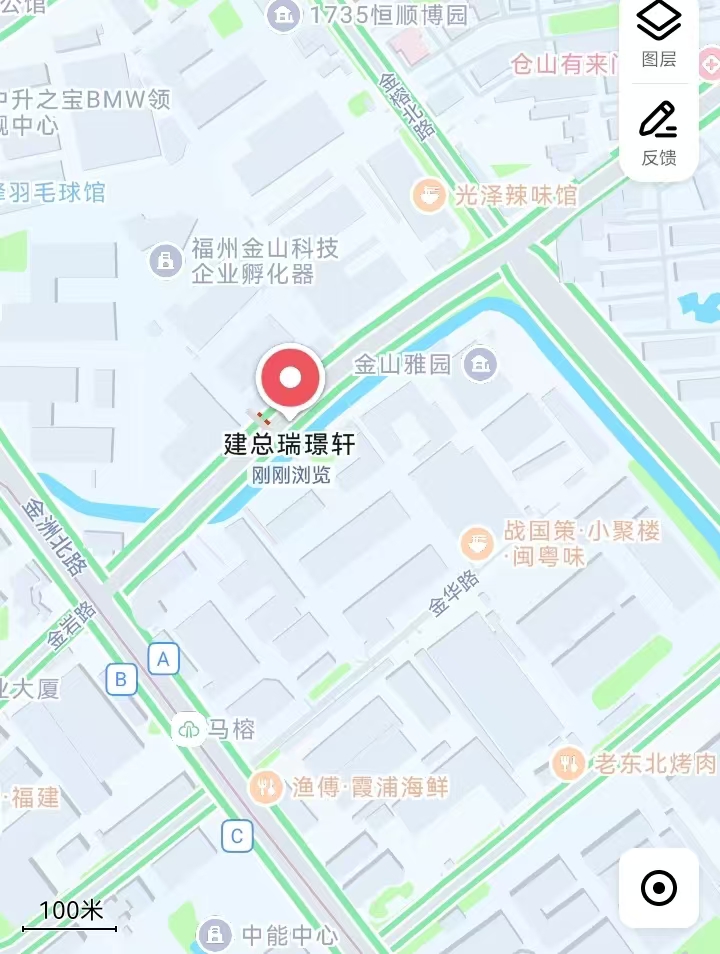Open the 反馈 feedback option

(658, 133)
